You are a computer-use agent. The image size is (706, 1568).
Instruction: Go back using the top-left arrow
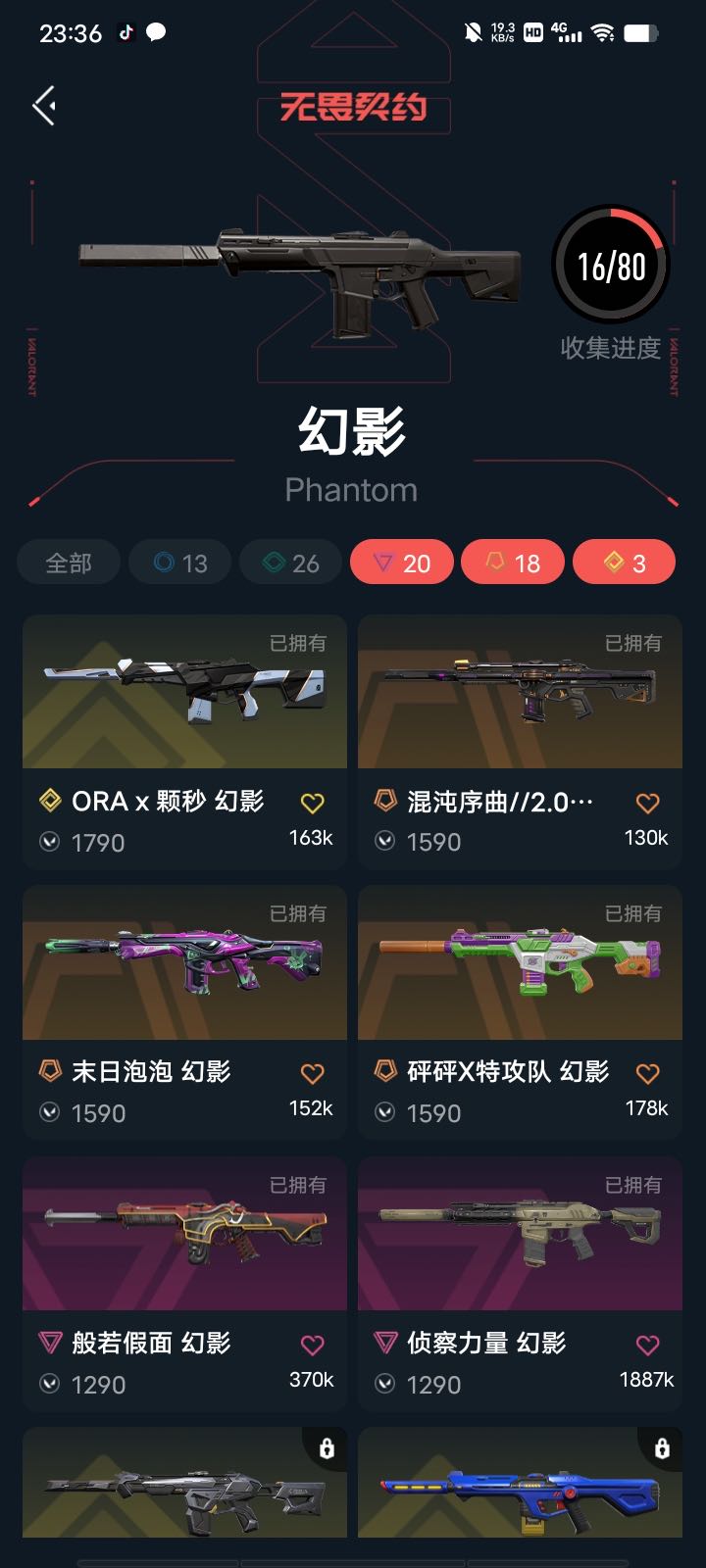(44, 106)
